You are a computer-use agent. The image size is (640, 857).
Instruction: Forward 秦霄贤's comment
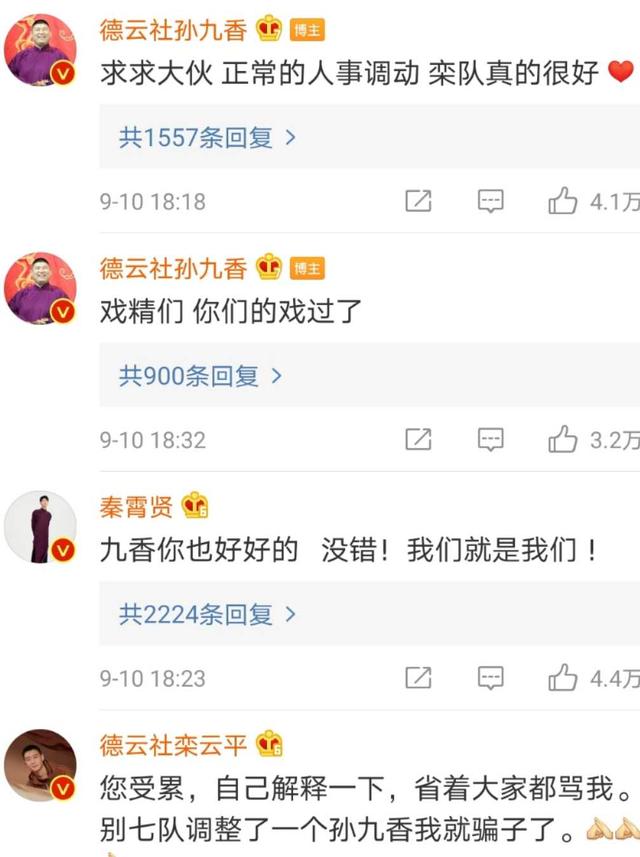(418, 678)
